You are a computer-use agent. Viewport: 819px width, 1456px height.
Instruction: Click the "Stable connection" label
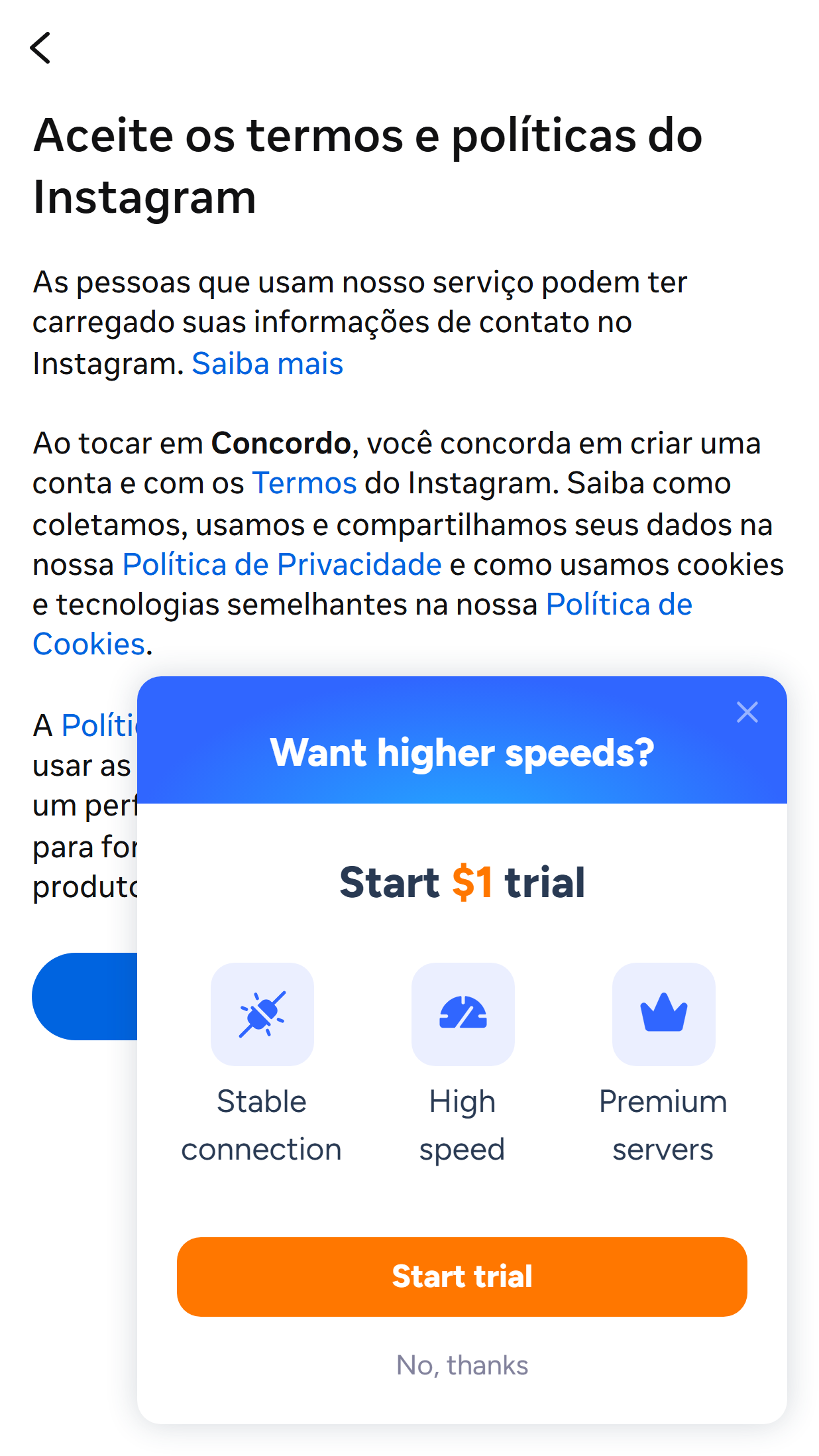click(261, 1125)
